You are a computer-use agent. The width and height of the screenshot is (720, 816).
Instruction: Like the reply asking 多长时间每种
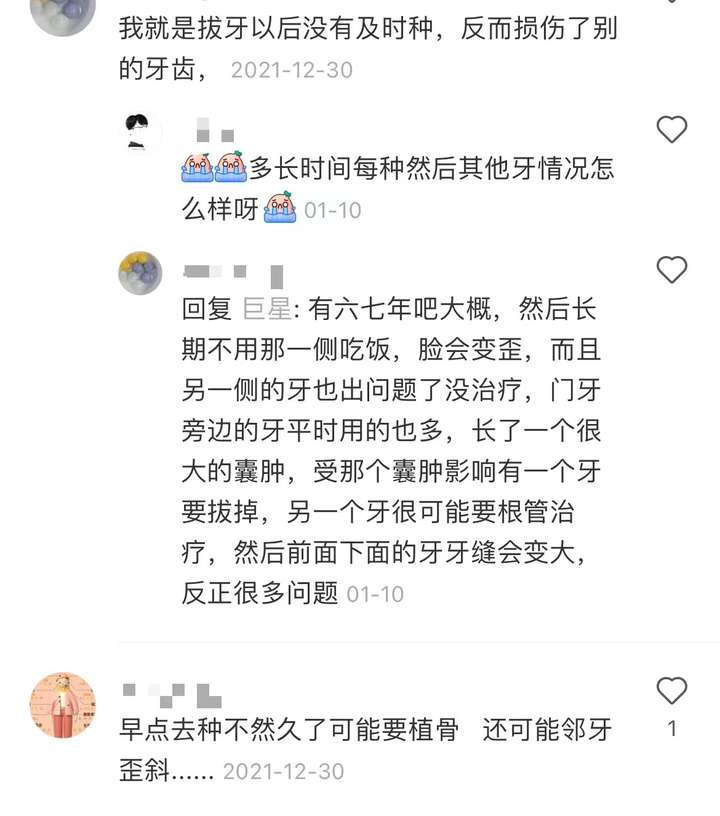pyautogui.click(x=671, y=130)
